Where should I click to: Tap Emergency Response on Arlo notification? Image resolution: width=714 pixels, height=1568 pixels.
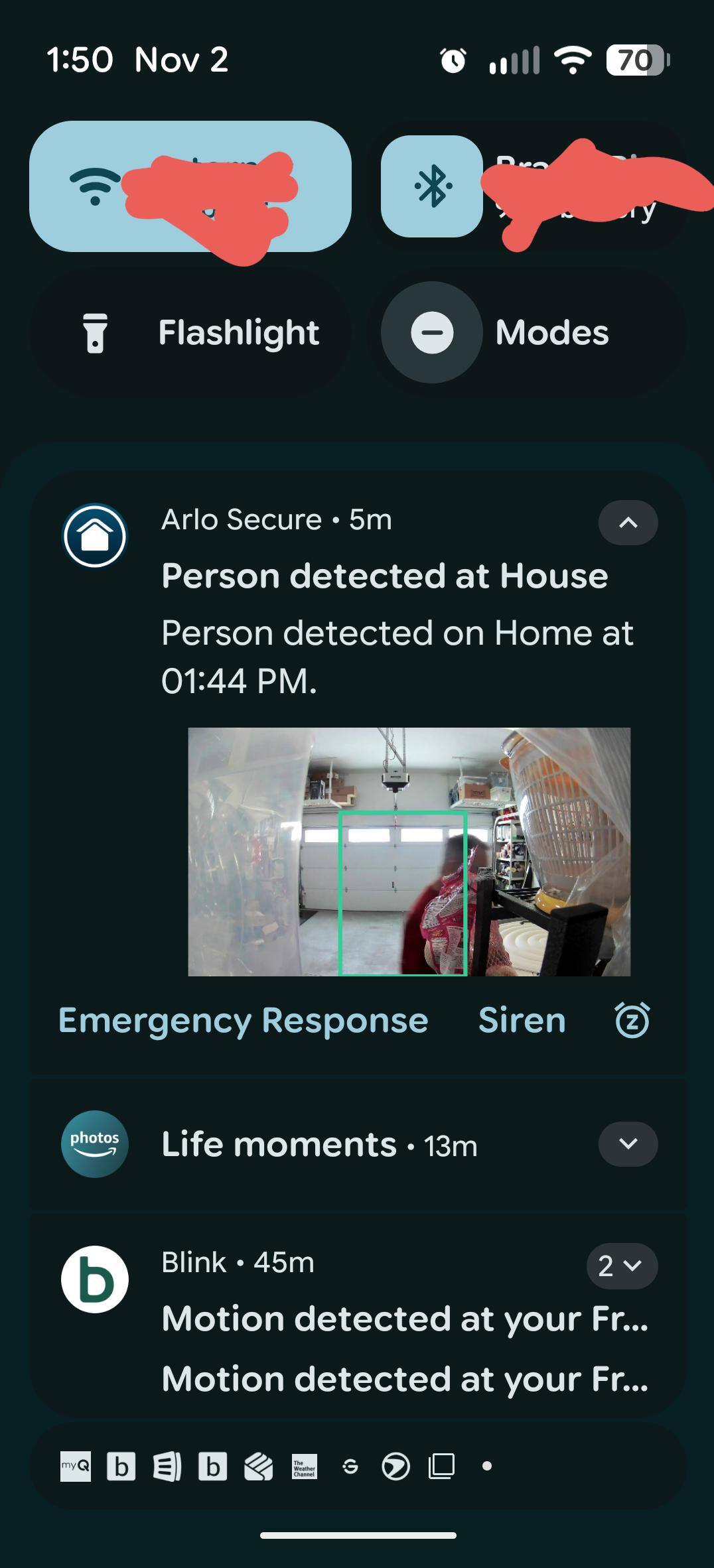pyautogui.click(x=243, y=1020)
